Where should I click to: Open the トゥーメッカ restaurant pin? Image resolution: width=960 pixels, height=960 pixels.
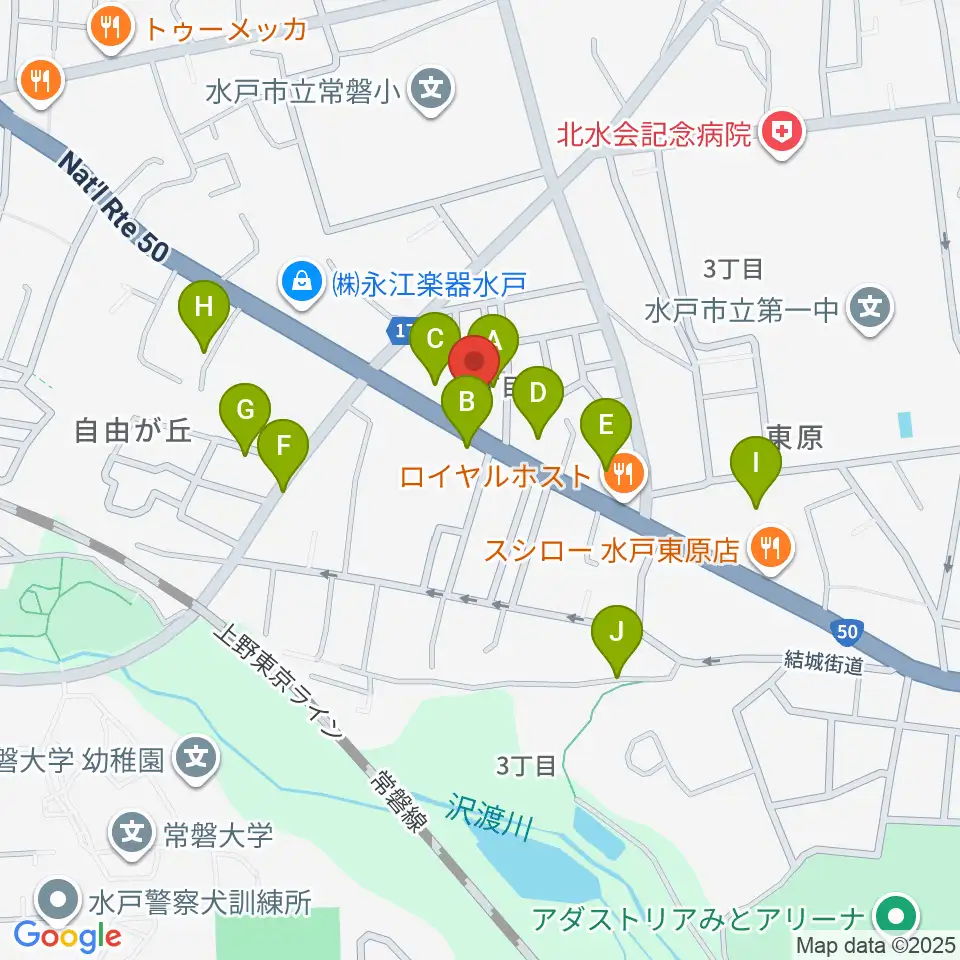[111, 29]
